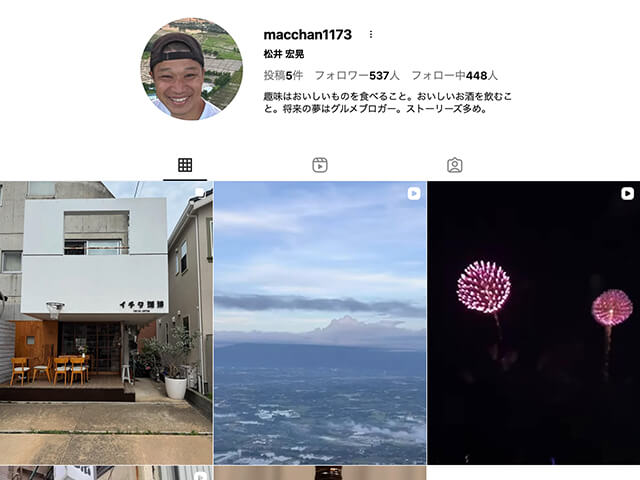Open the white coffee shop building post
Viewport: 640px width, 480px height.
[x=106, y=322]
